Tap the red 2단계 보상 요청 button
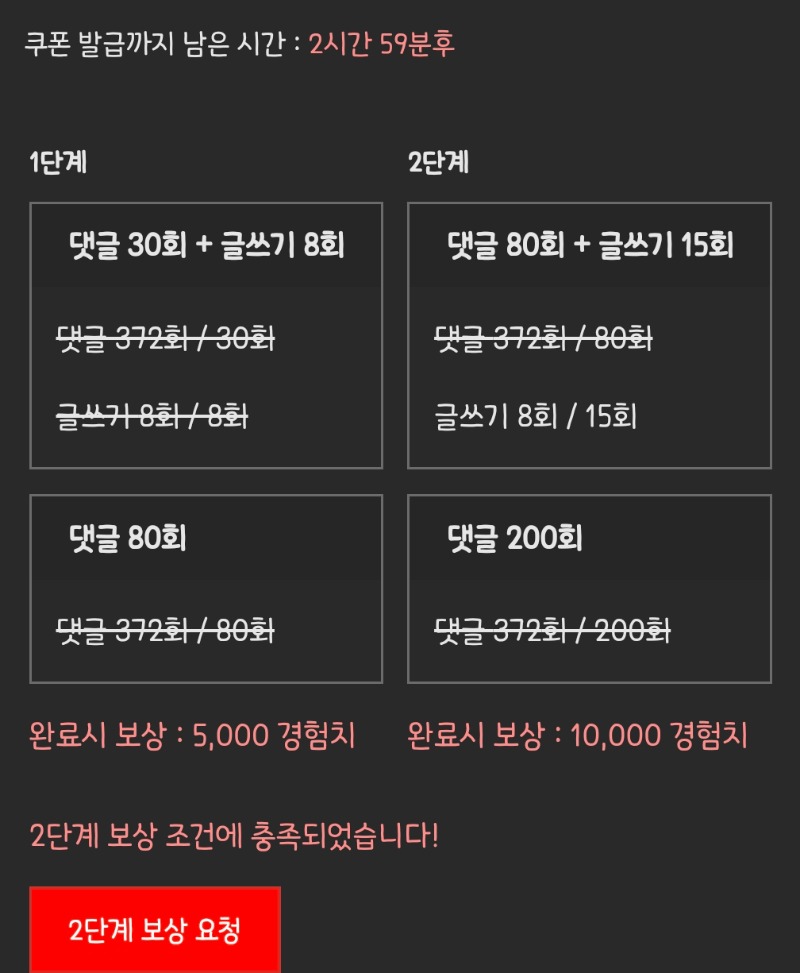800x973 pixels. 155,930
